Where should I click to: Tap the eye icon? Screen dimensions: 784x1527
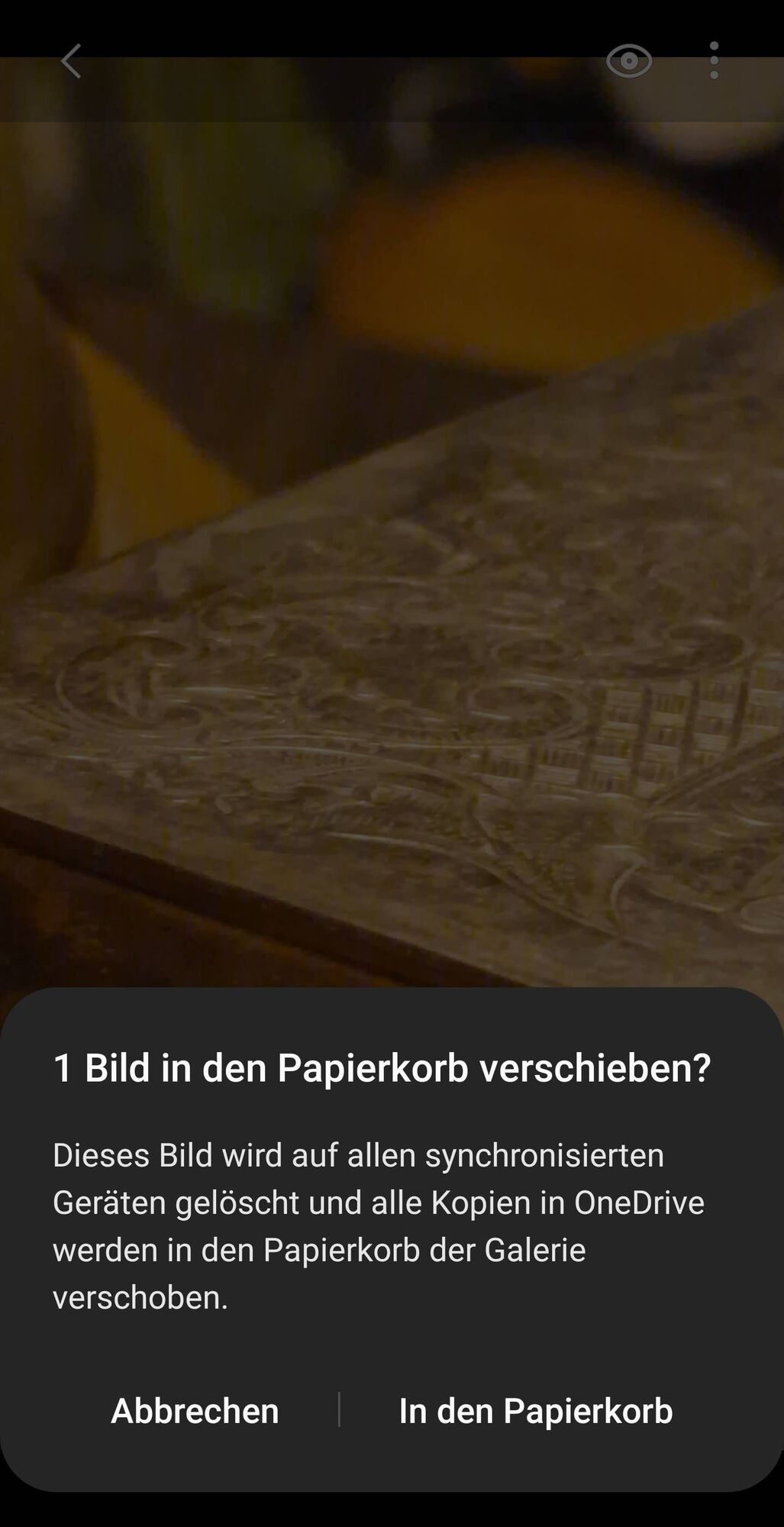tap(629, 61)
